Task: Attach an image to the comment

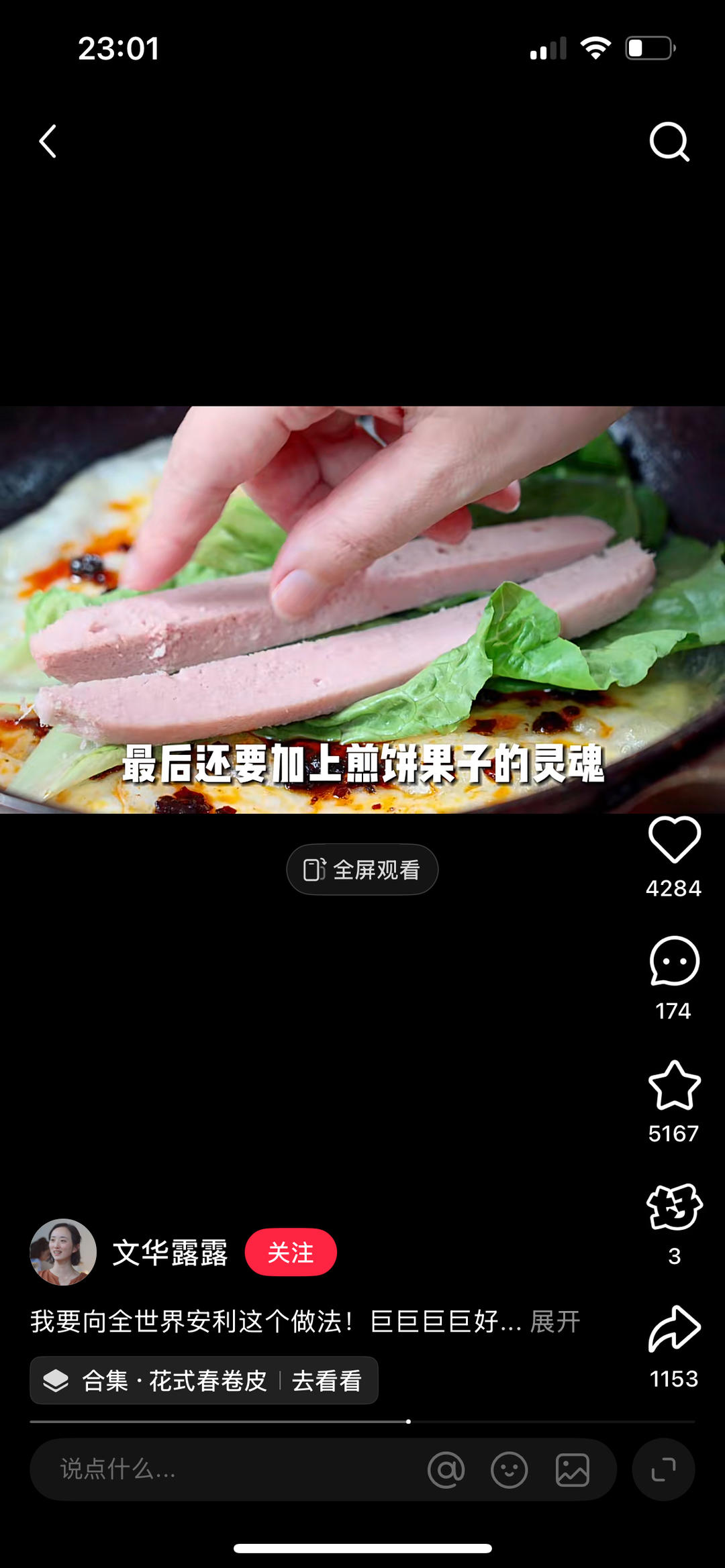Action: pos(573,1470)
